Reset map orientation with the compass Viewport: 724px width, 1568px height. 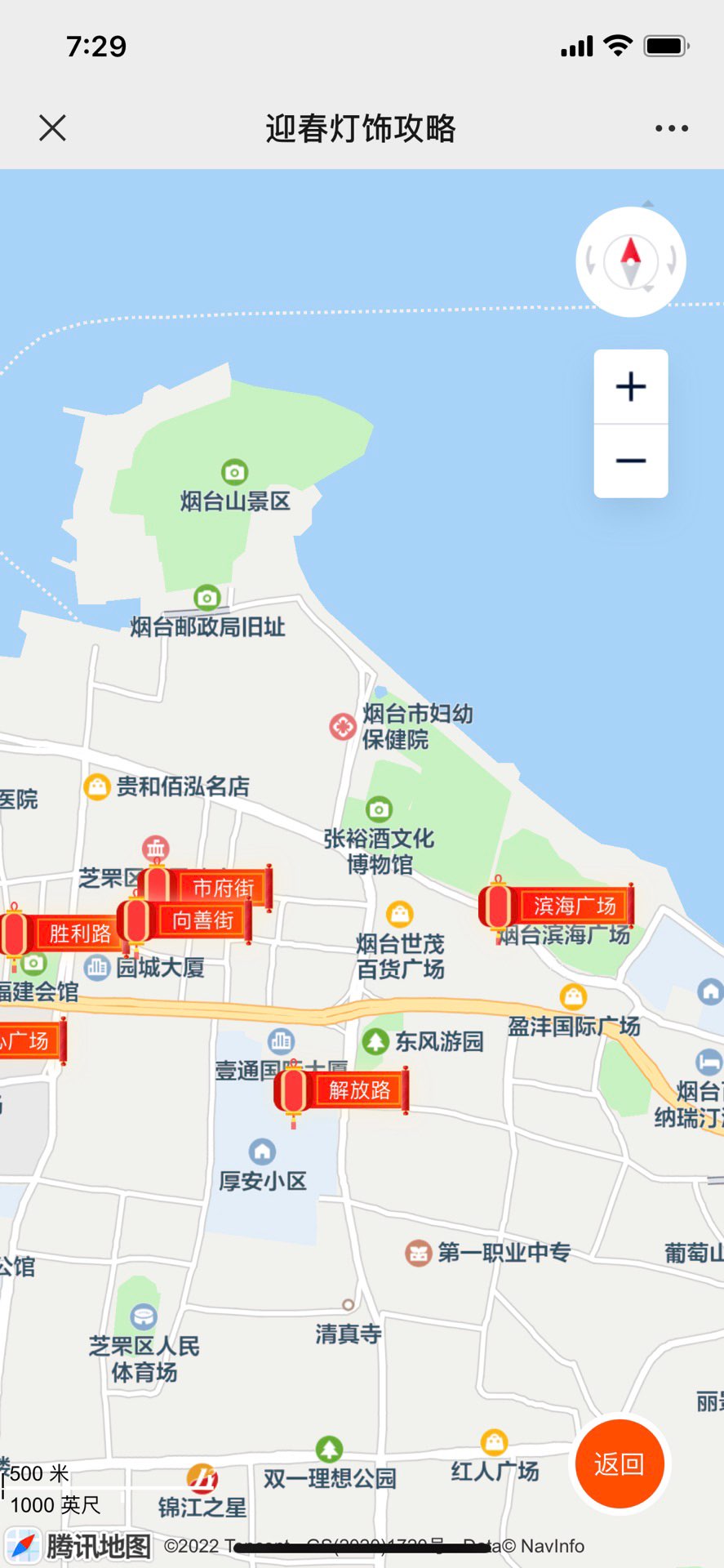click(630, 262)
